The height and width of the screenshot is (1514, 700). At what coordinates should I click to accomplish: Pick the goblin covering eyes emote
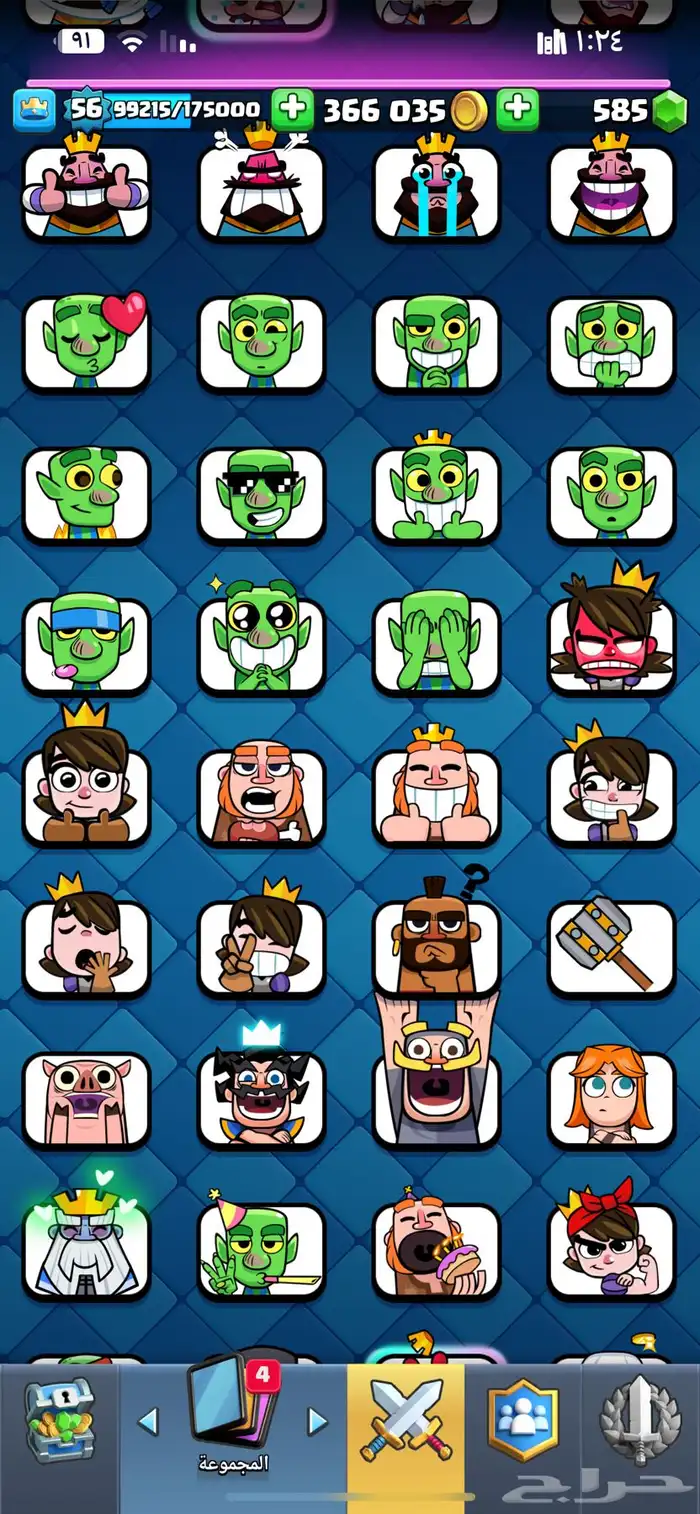[x=436, y=646]
